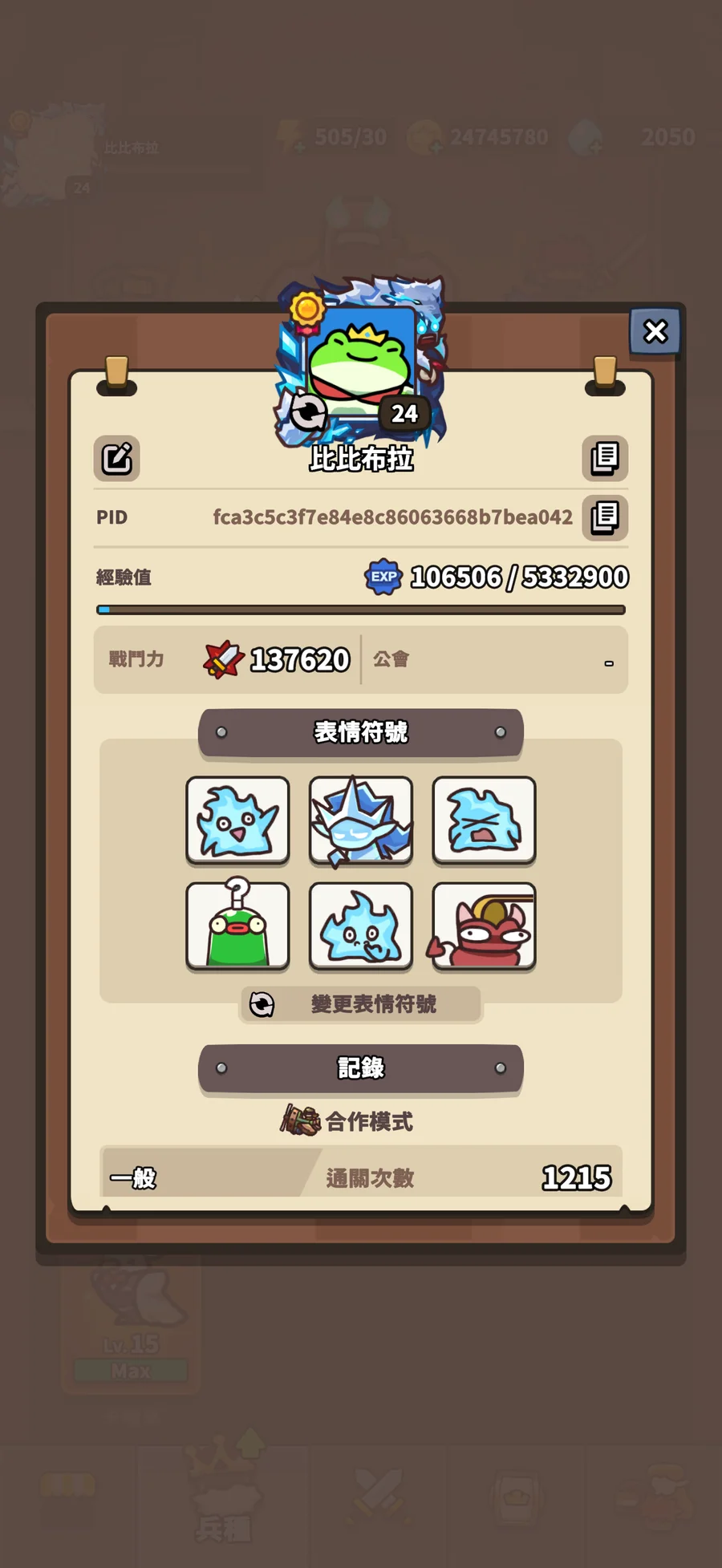
Task: Edit the player name 比比布拉
Action: (117, 459)
